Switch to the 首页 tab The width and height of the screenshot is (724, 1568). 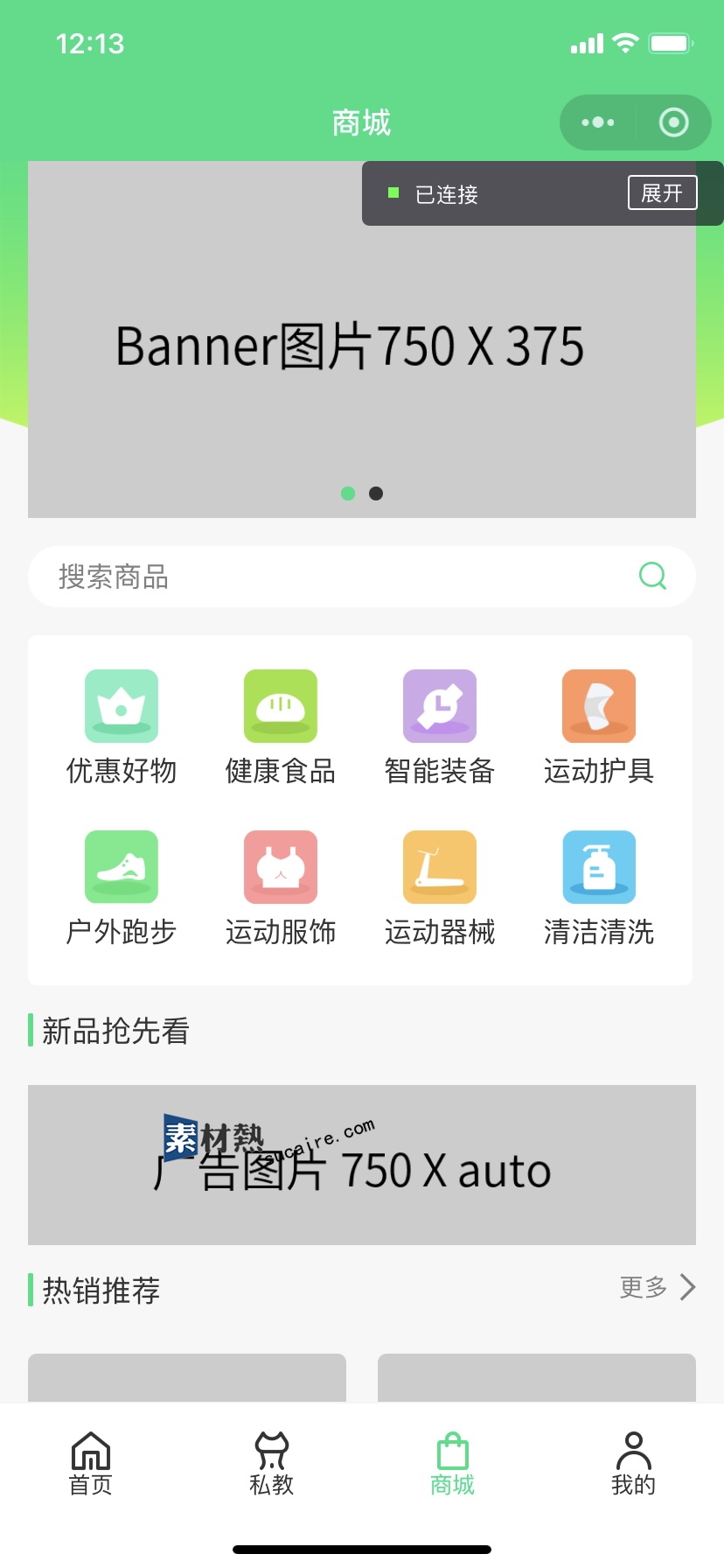(91, 1463)
